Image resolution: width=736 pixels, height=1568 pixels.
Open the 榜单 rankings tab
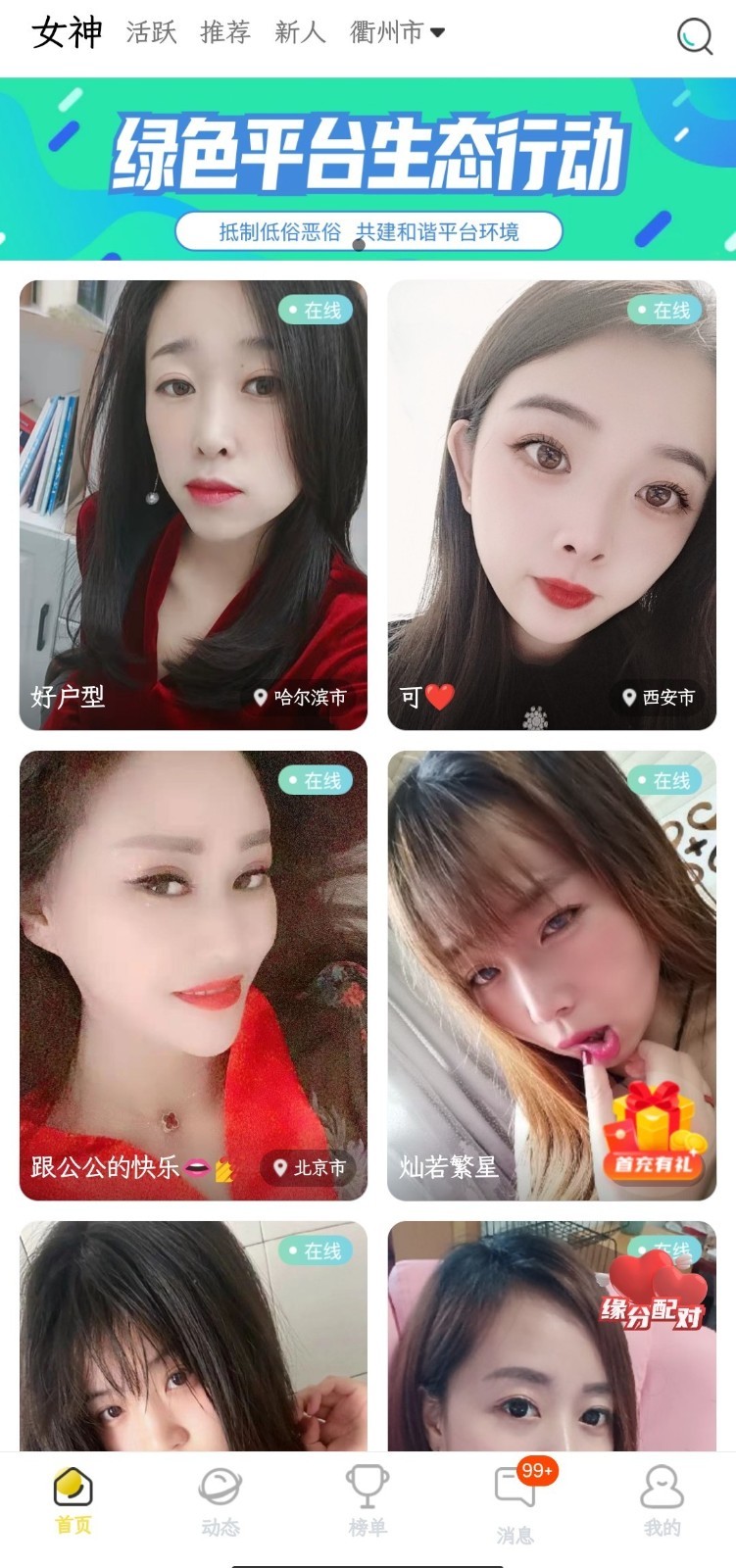click(368, 1501)
